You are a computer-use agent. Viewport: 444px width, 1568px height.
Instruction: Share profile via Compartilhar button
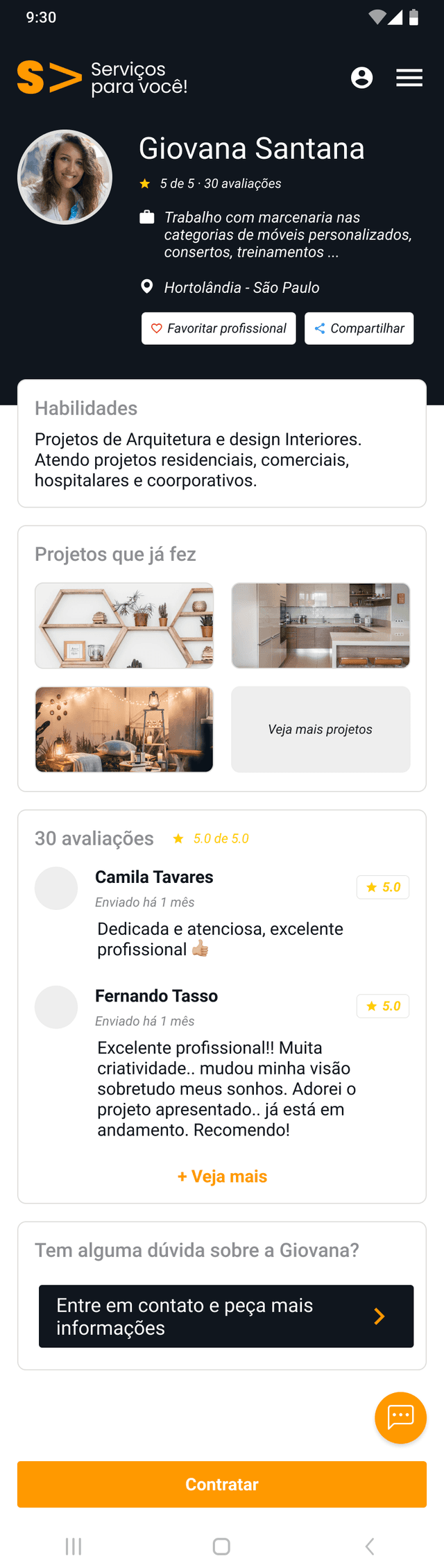pyautogui.click(x=359, y=328)
